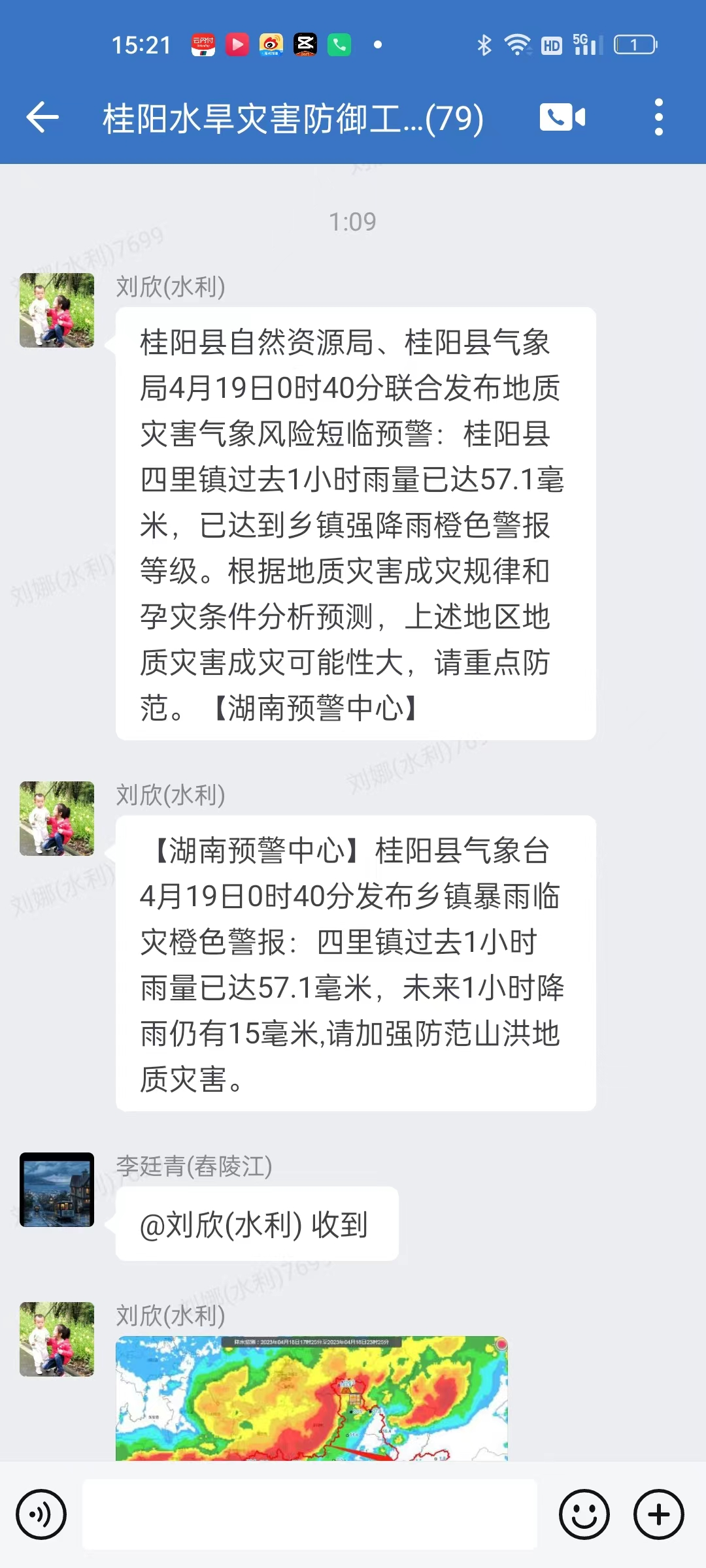706x1568 pixels.
Task: Open the rainfall radar map image
Action: point(311,1398)
